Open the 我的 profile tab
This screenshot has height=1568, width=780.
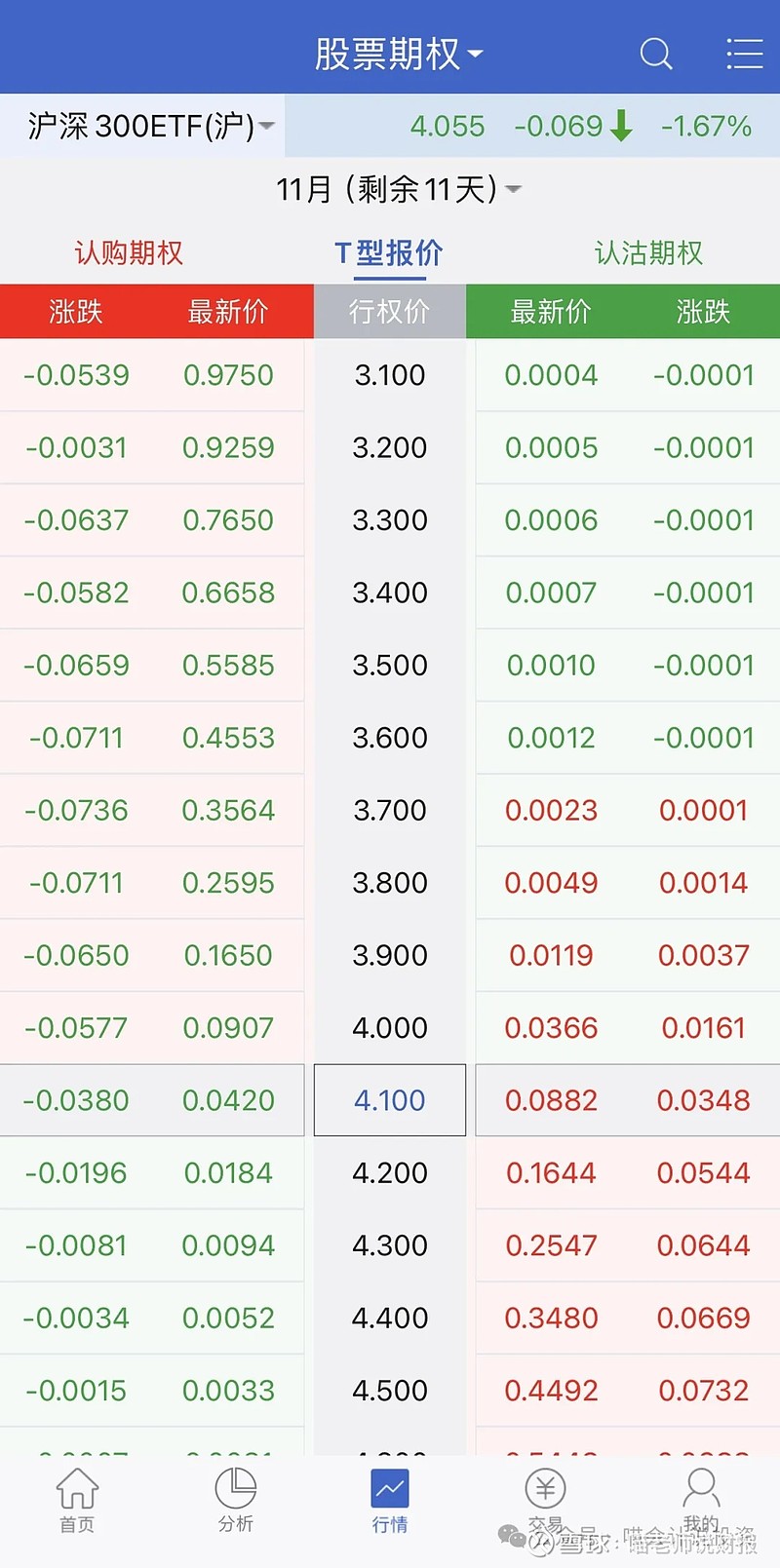(x=701, y=1501)
